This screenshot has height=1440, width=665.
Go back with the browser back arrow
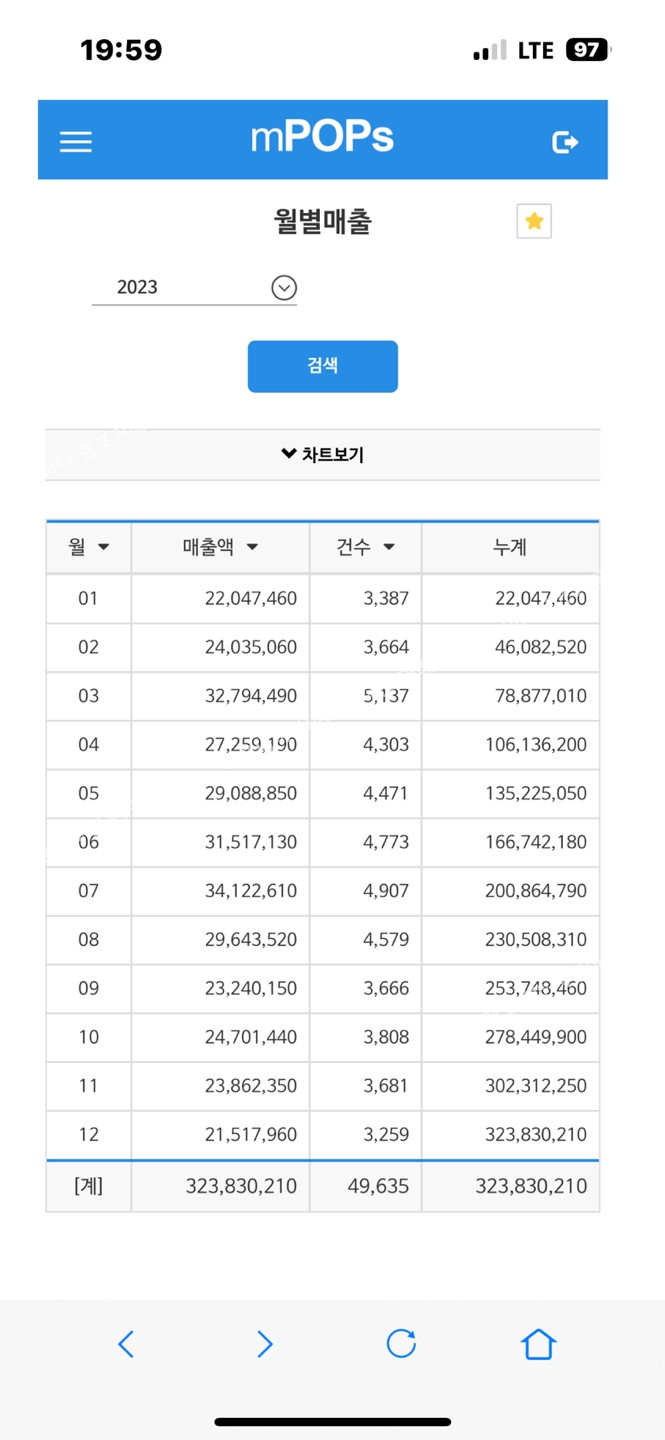coord(126,1343)
